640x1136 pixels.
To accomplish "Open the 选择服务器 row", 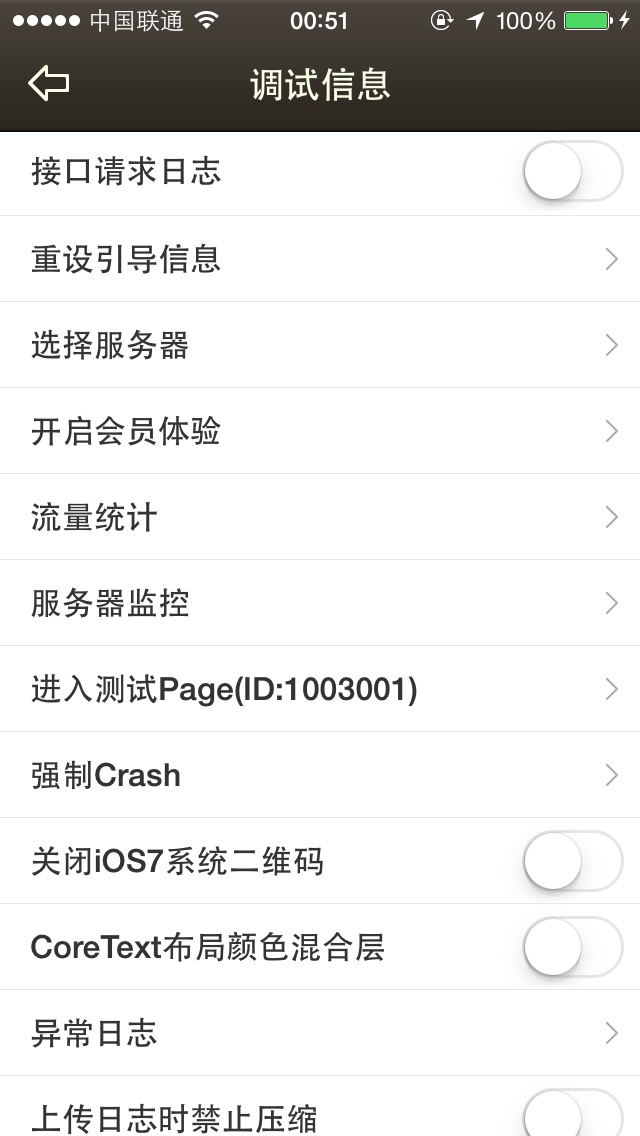I will tap(320, 345).
